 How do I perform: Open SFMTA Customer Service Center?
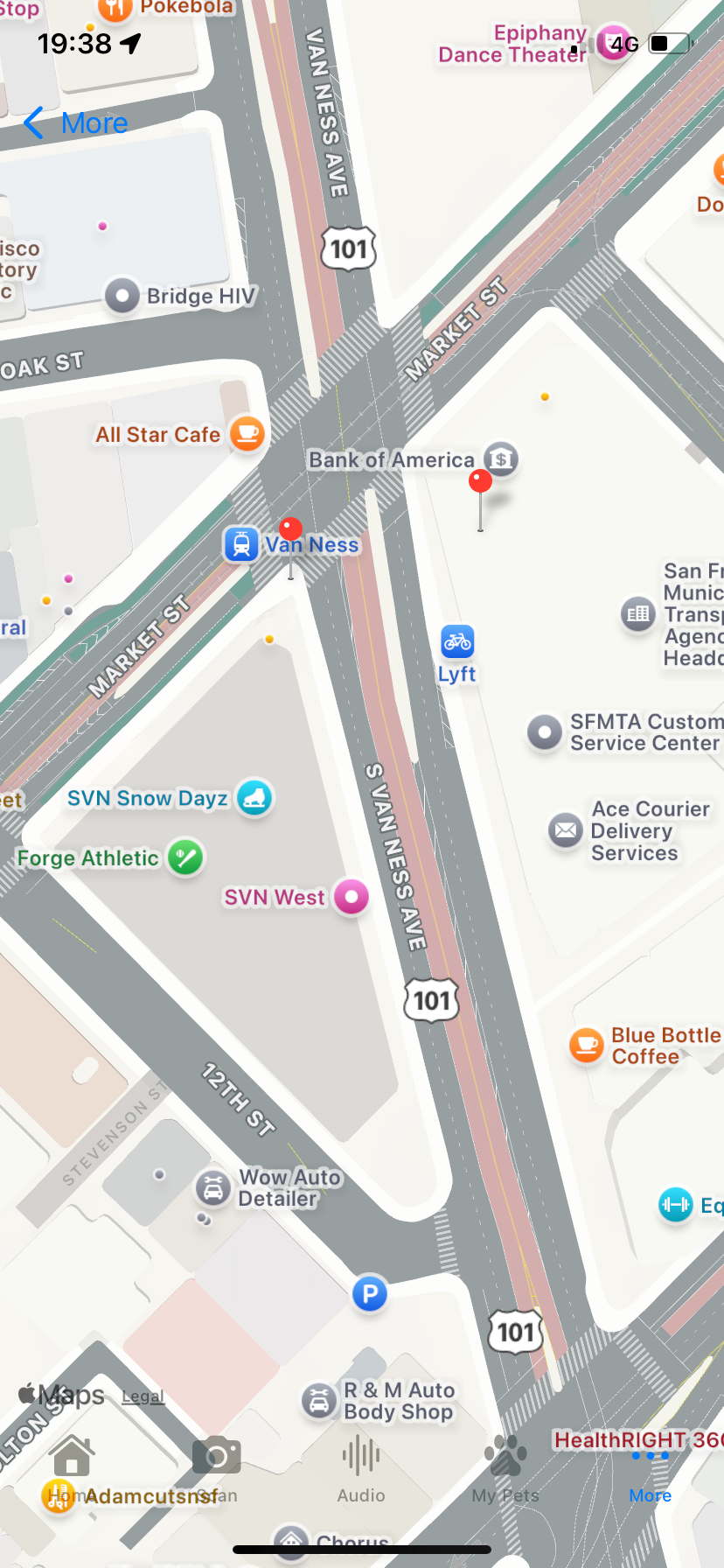click(545, 732)
